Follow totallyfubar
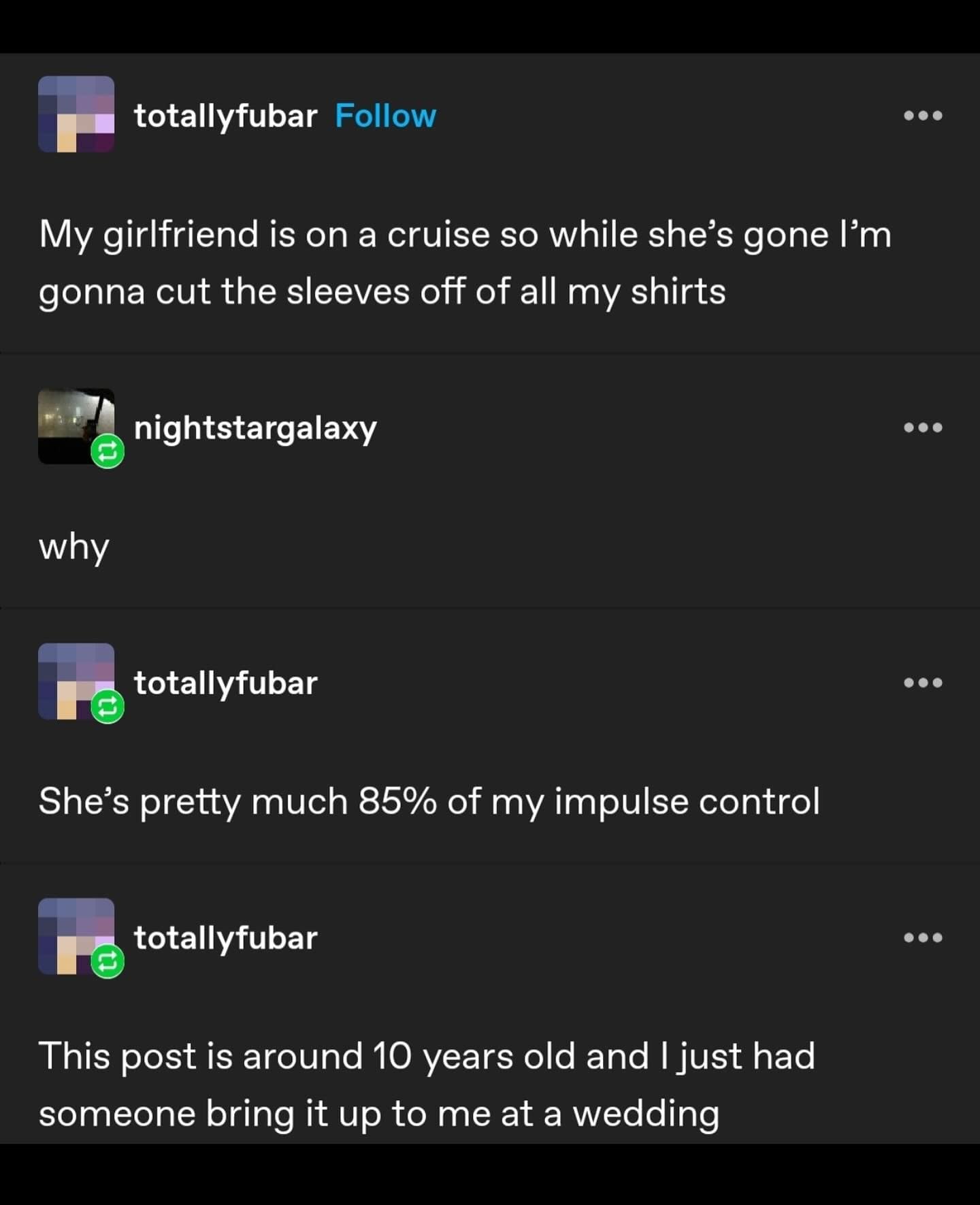The width and height of the screenshot is (980, 1205). 385,116
